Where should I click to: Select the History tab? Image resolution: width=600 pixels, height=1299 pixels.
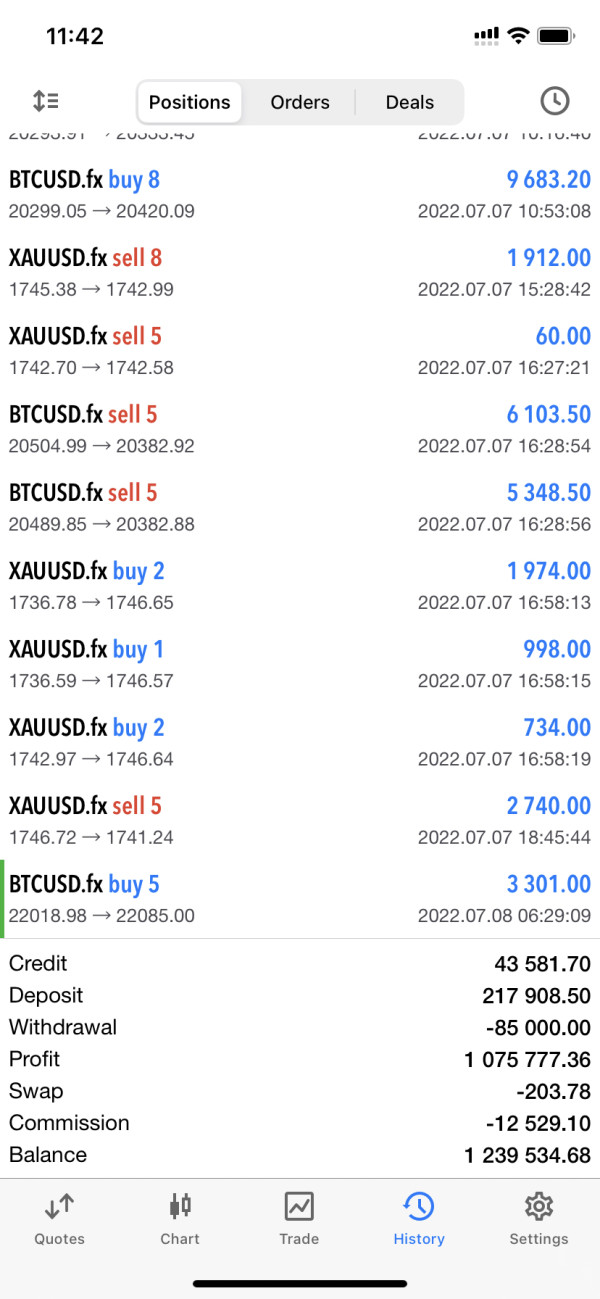tap(419, 1218)
